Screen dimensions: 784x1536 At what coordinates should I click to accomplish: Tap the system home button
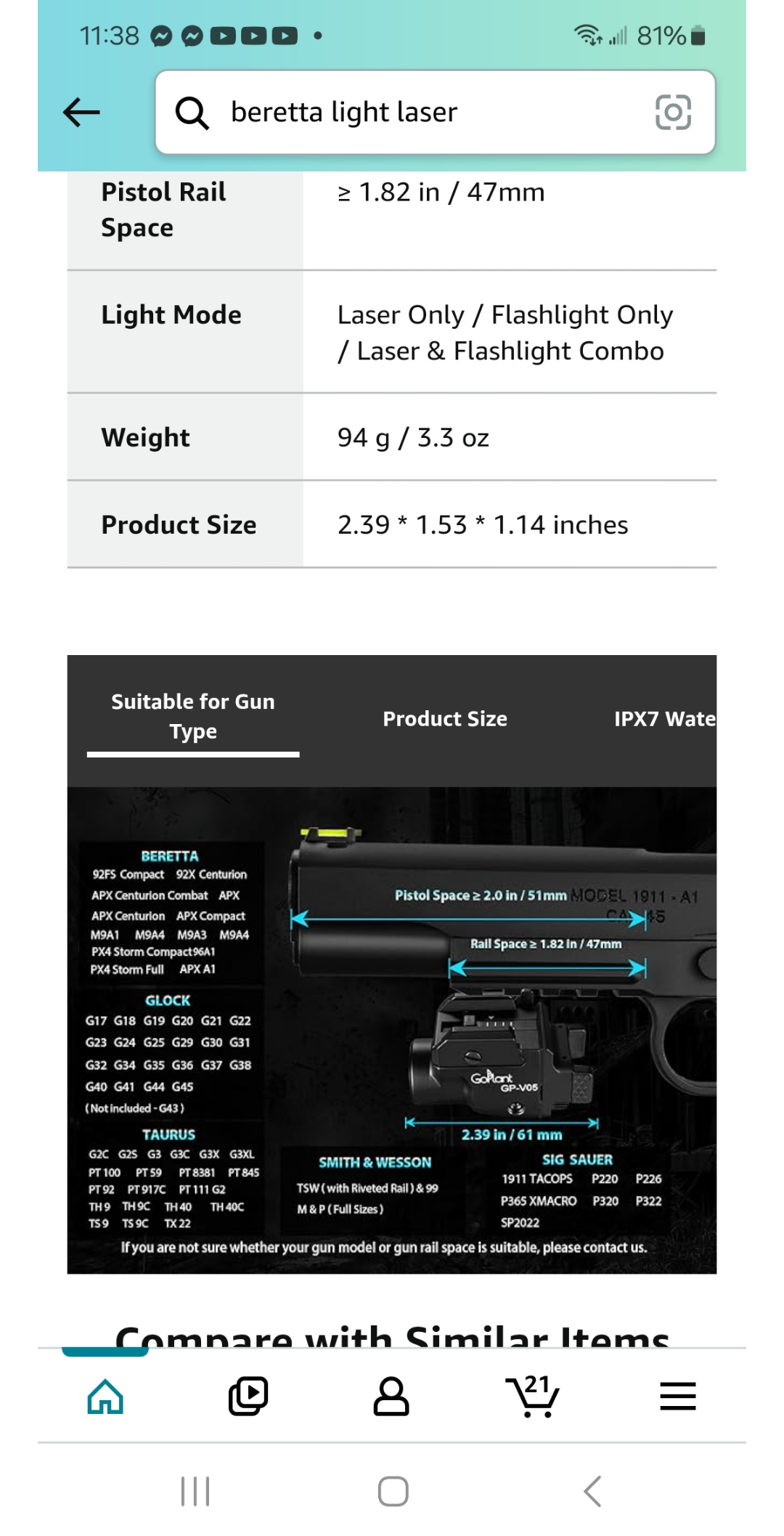pyautogui.click(x=393, y=1491)
